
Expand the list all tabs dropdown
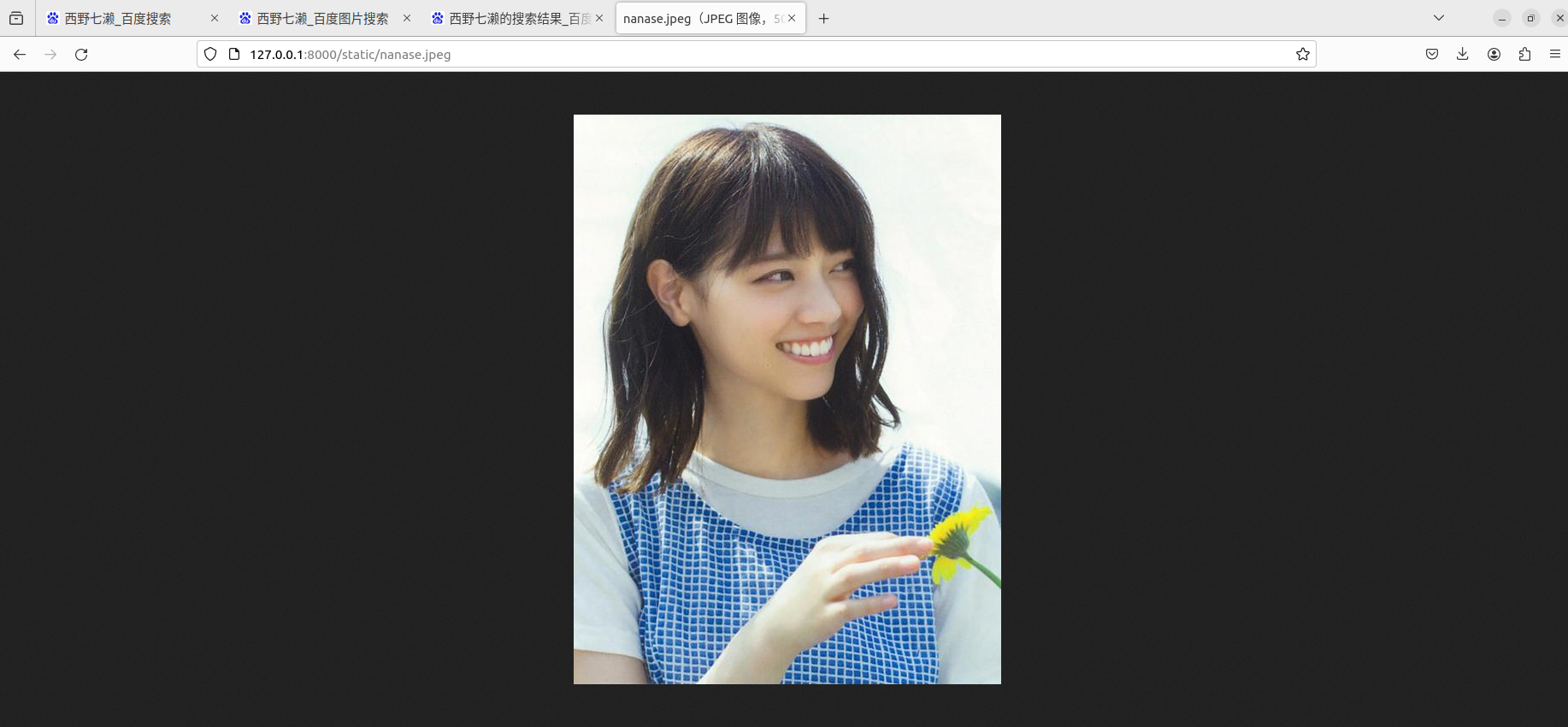(x=1439, y=18)
